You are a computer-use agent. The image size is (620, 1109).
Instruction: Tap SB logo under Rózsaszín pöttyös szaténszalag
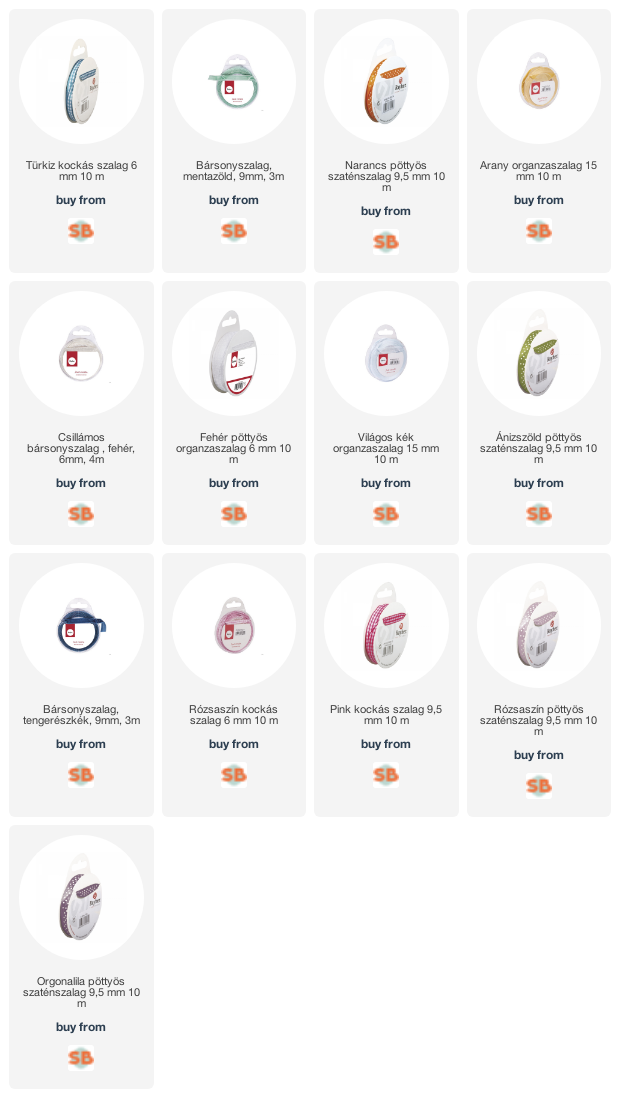pos(539,786)
